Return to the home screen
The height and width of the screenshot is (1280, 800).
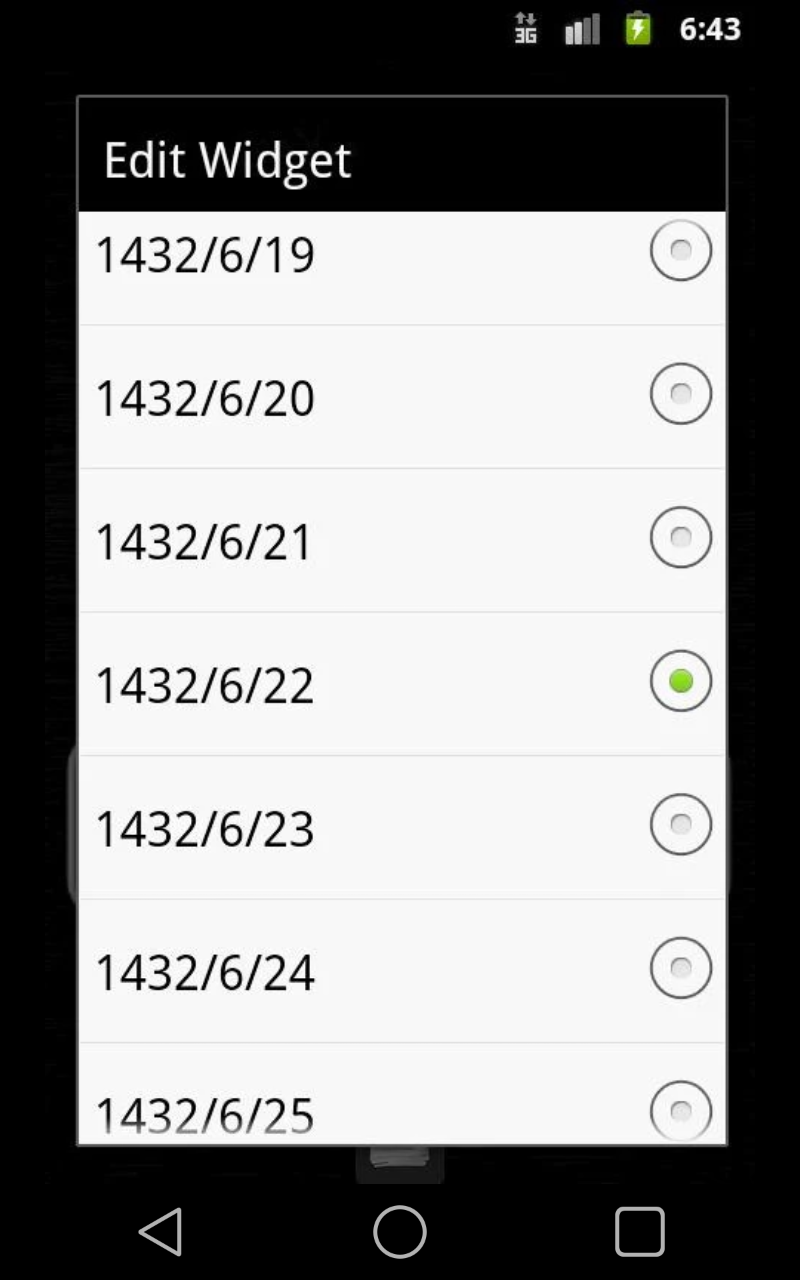400,1231
